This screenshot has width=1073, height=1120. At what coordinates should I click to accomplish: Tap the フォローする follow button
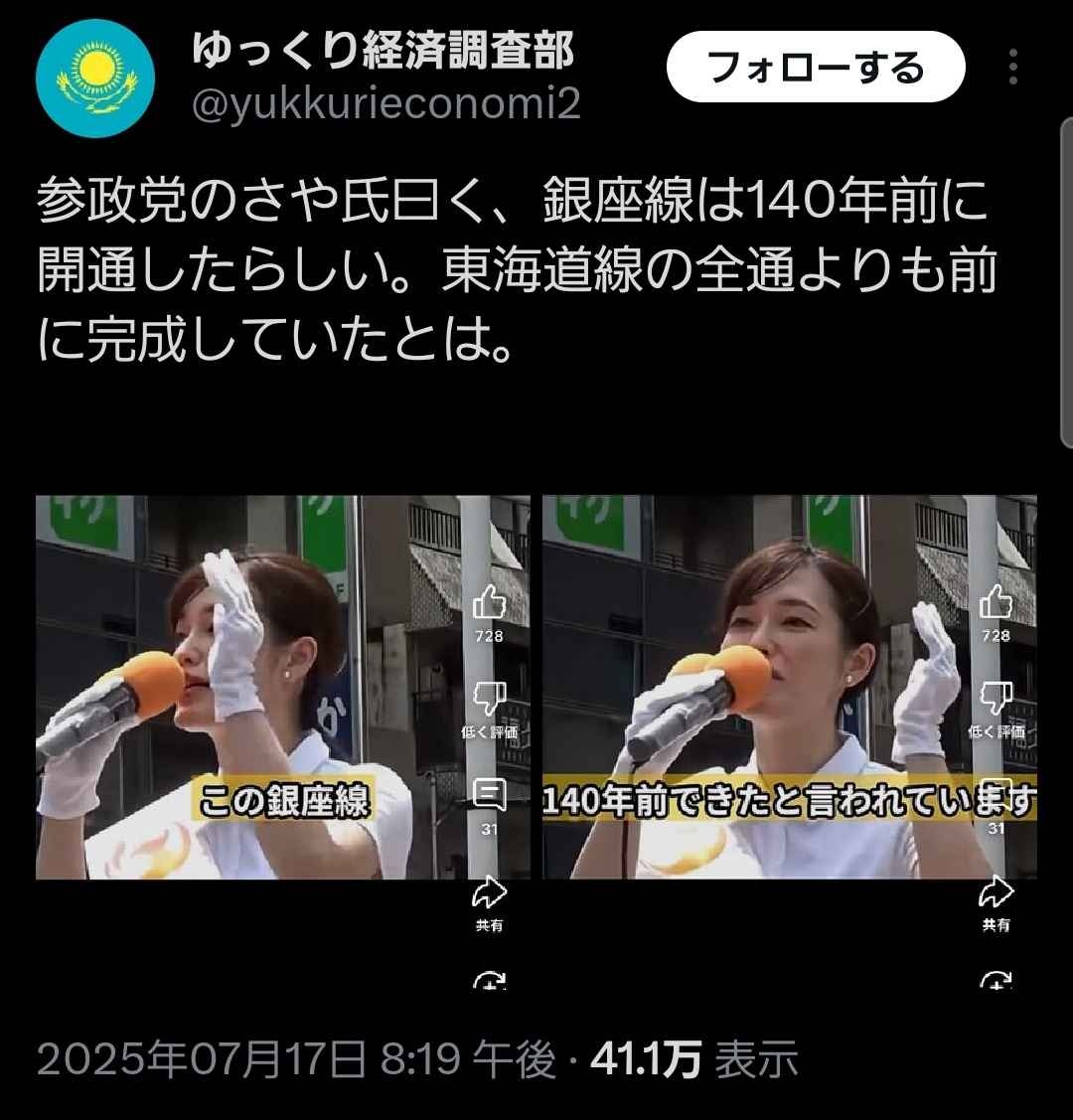click(815, 68)
